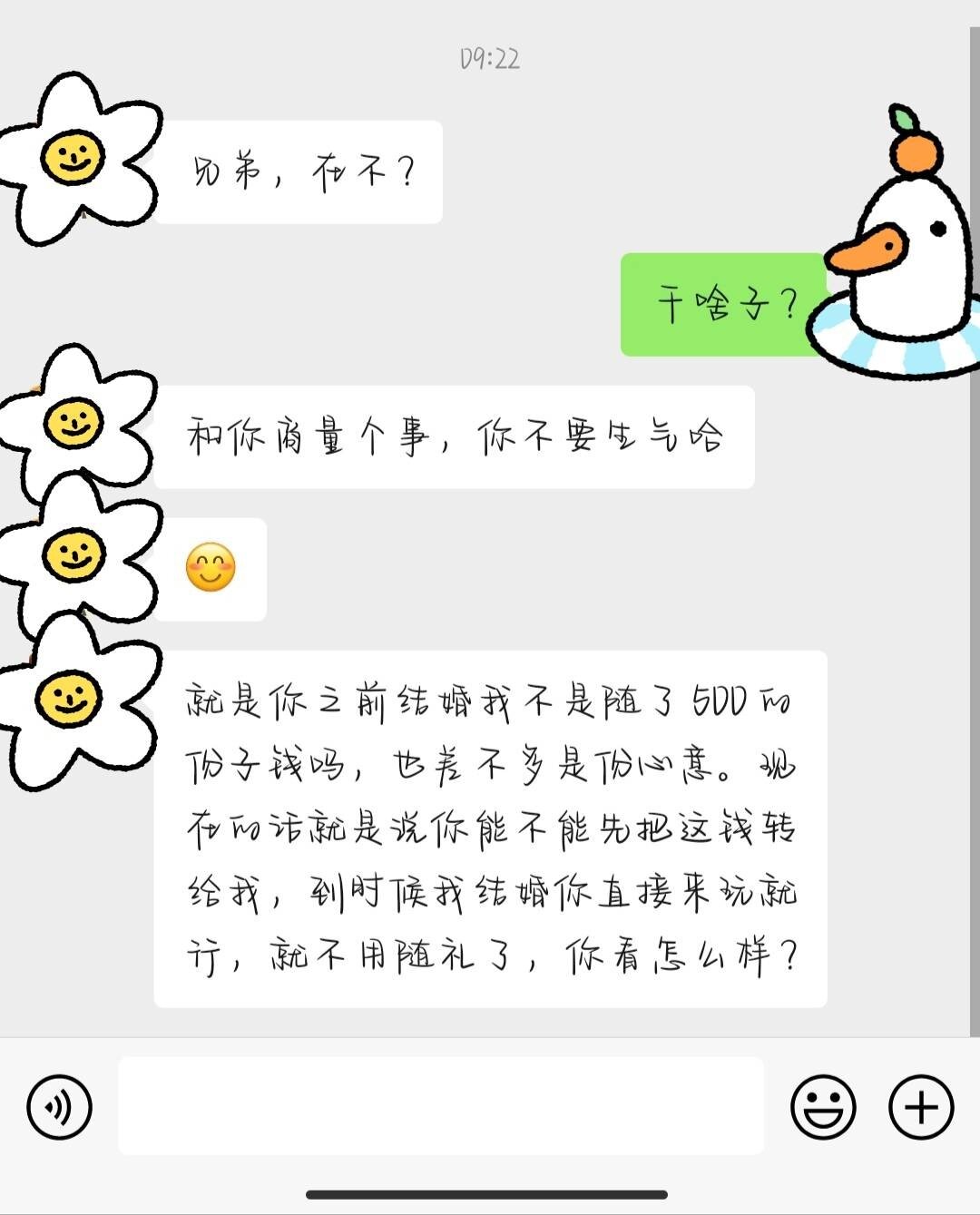The height and width of the screenshot is (1215, 980).
Task: Focus the message text field
Action: (x=441, y=1106)
